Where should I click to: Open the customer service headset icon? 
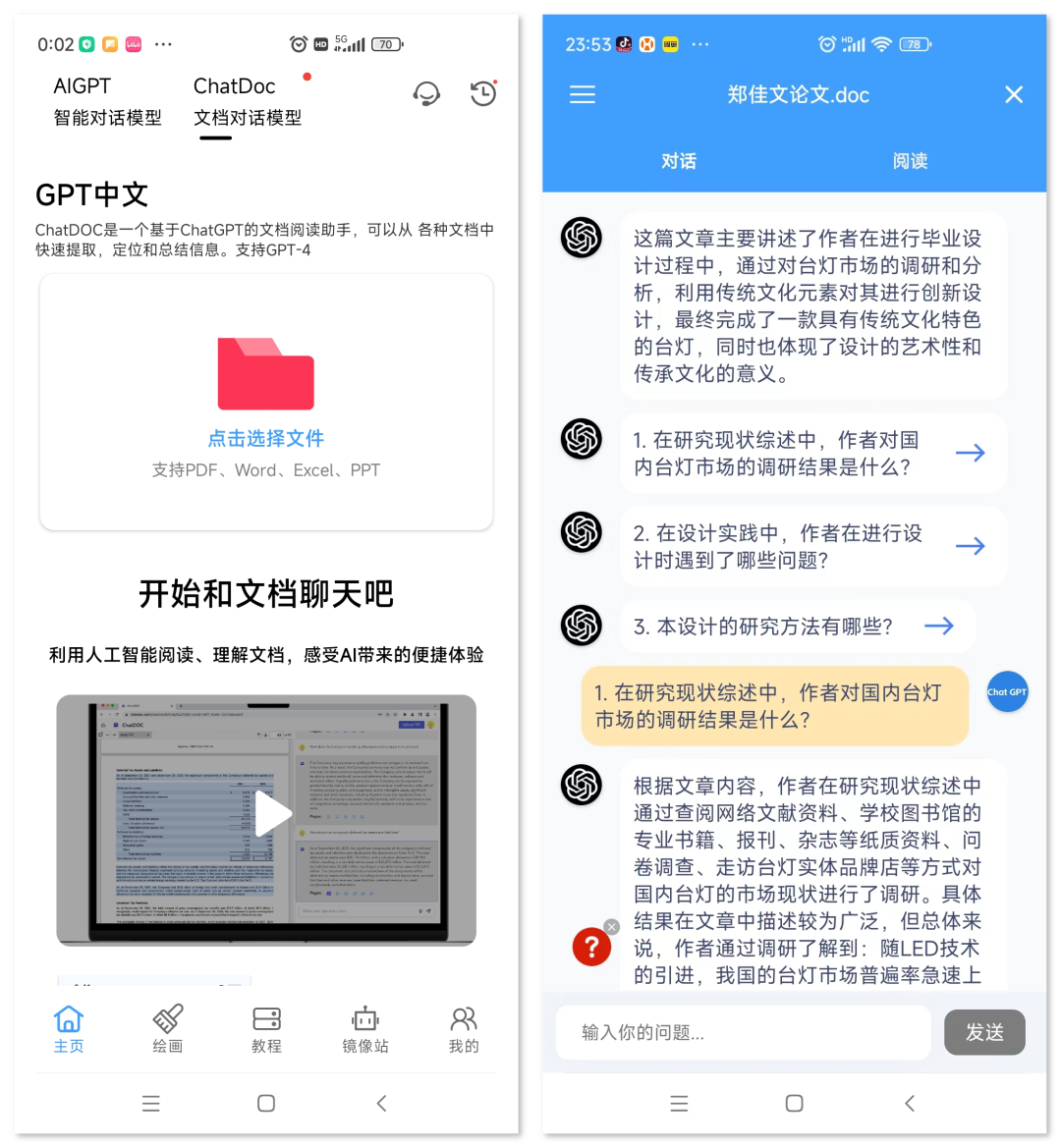coord(426,94)
